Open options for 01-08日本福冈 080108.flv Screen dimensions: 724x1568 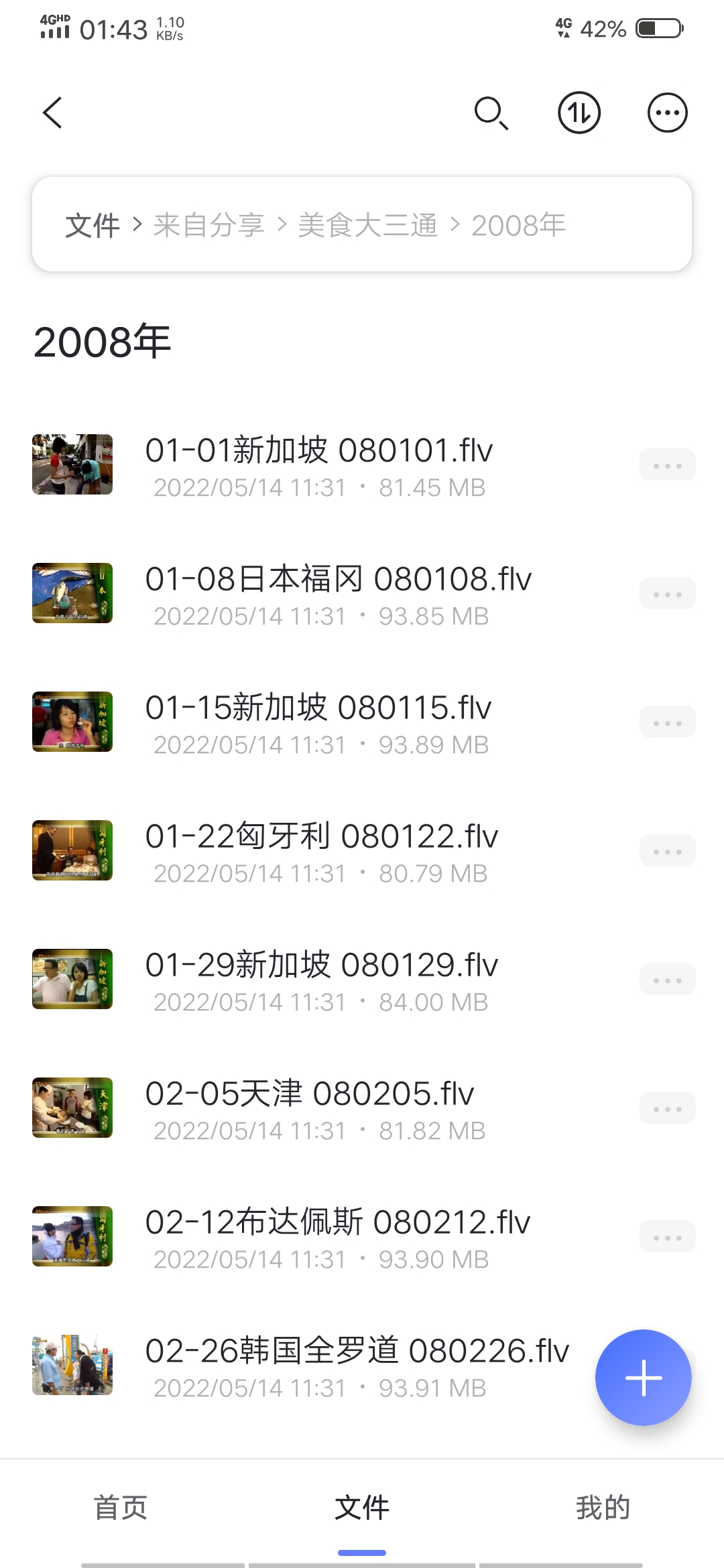[x=667, y=593]
